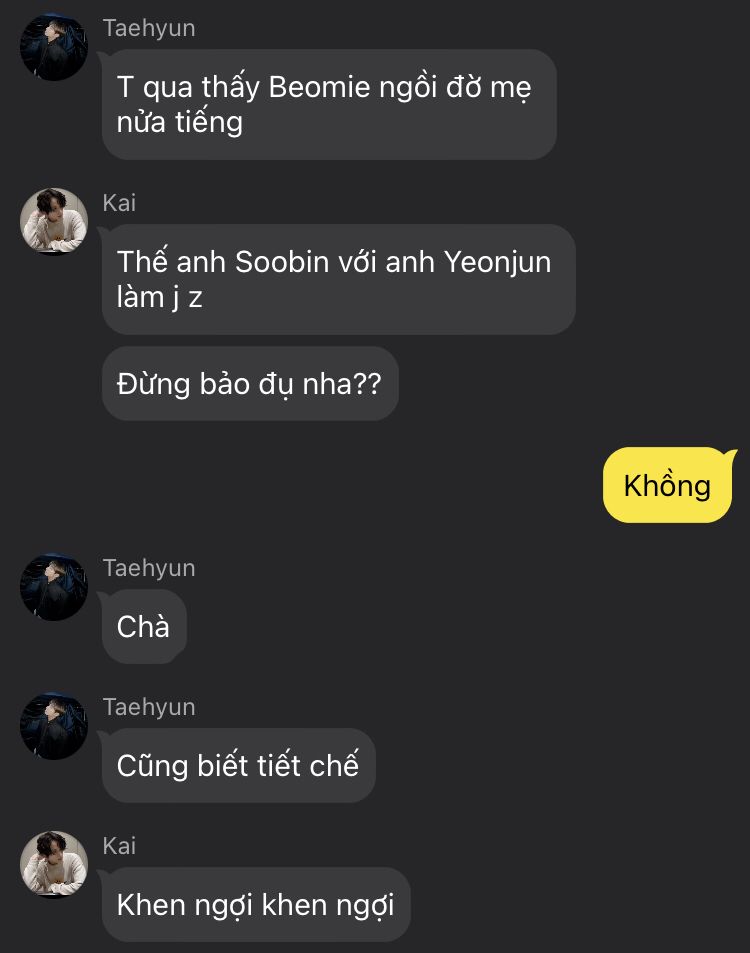750x953 pixels.
Task: Open Taehyun's avatar beside the "T qua thấy Beomie" message
Action: coord(54,47)
